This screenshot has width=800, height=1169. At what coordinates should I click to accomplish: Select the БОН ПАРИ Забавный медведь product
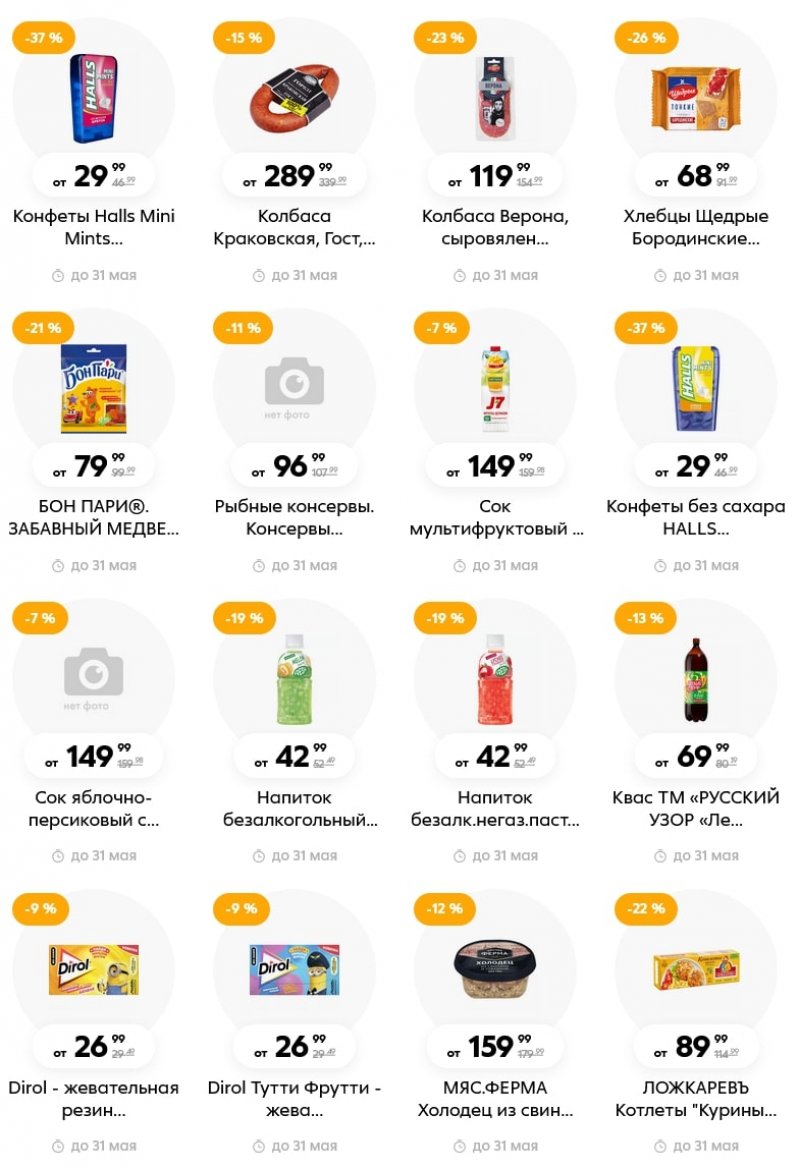coord(94,390)
